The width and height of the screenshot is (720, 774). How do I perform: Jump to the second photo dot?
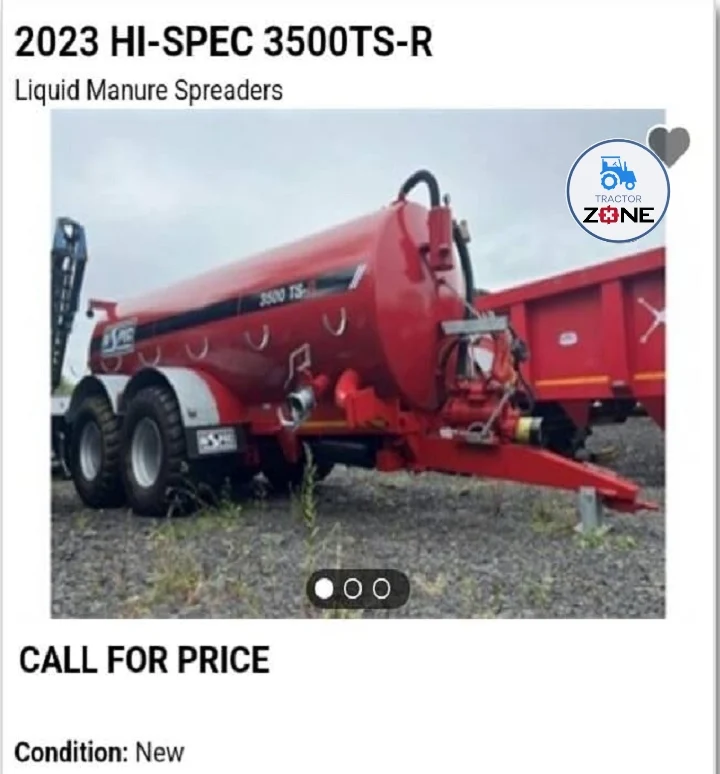point(353,589)
